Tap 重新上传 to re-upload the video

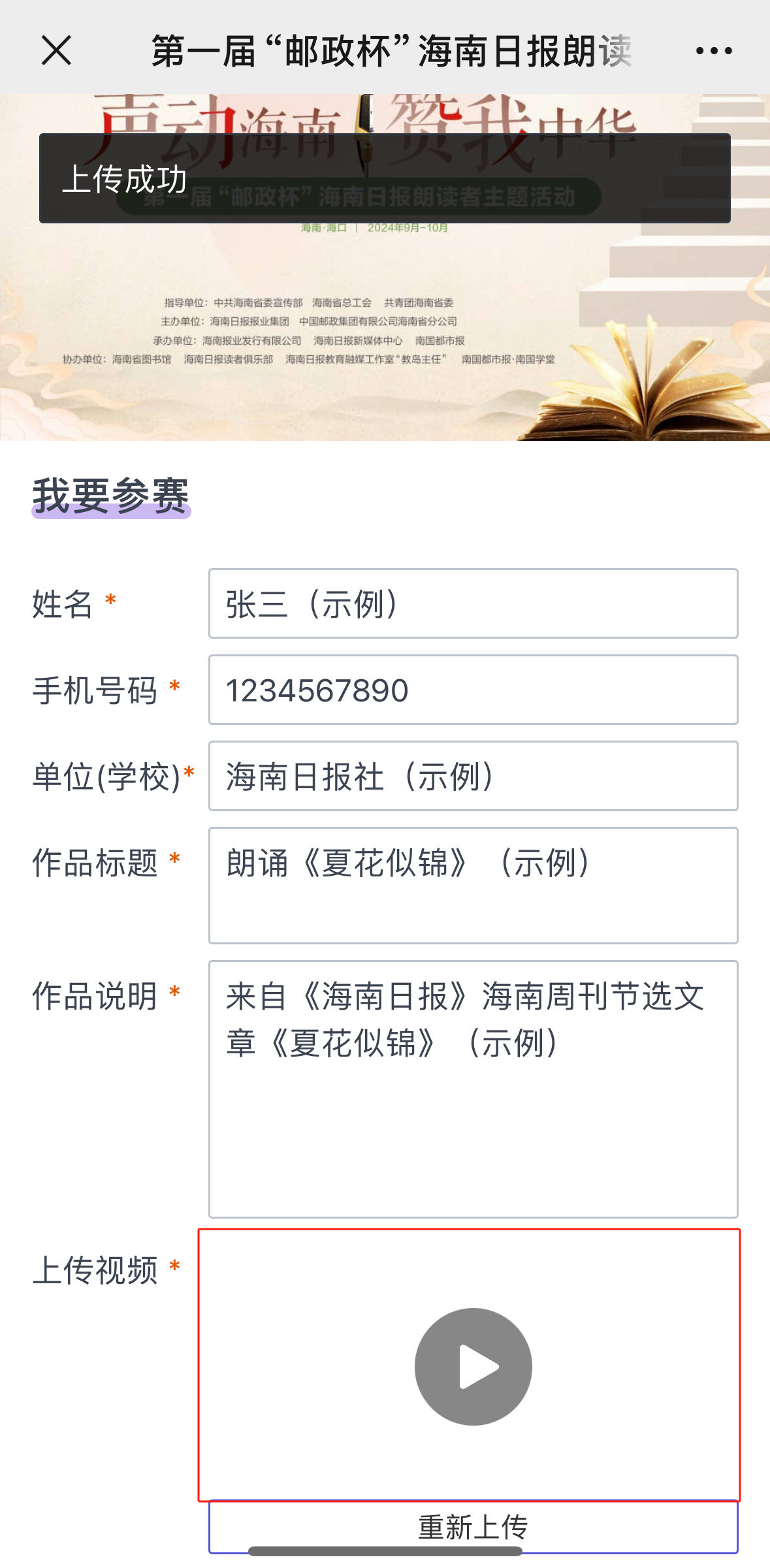point(473,1526)
